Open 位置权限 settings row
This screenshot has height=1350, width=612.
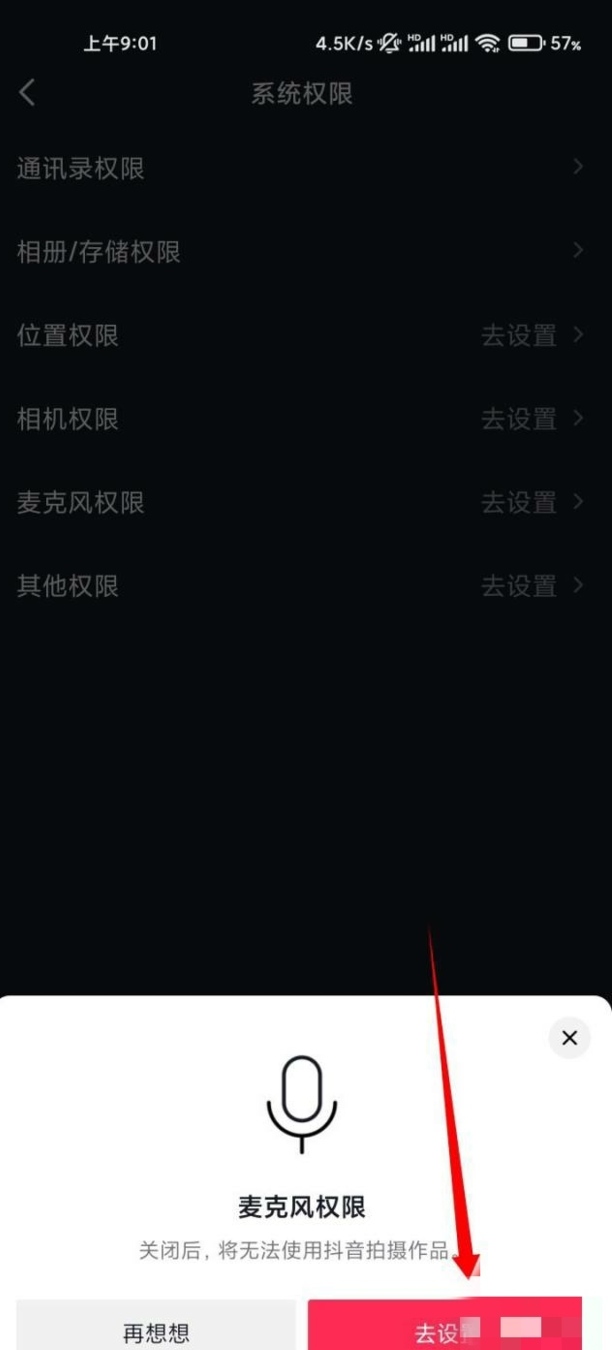[x=300, y=335]
